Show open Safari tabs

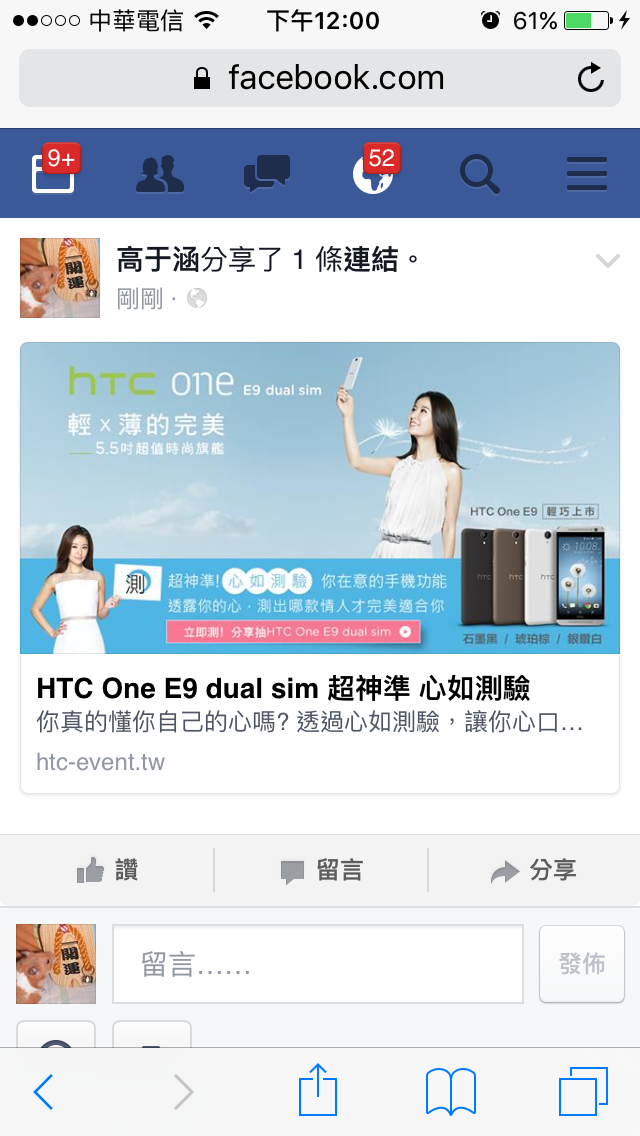(583, 1091)
